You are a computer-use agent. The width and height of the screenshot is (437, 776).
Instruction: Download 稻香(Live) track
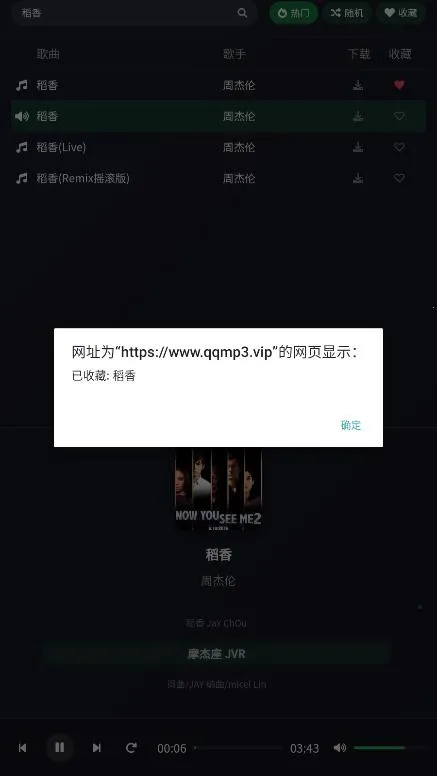tap(358, 147)
